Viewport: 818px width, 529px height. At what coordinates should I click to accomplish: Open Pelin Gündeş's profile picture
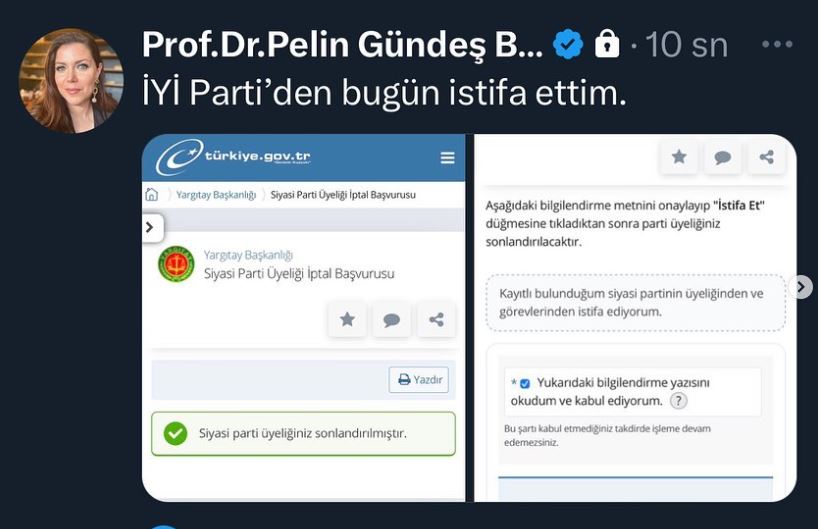coord(71,81)
